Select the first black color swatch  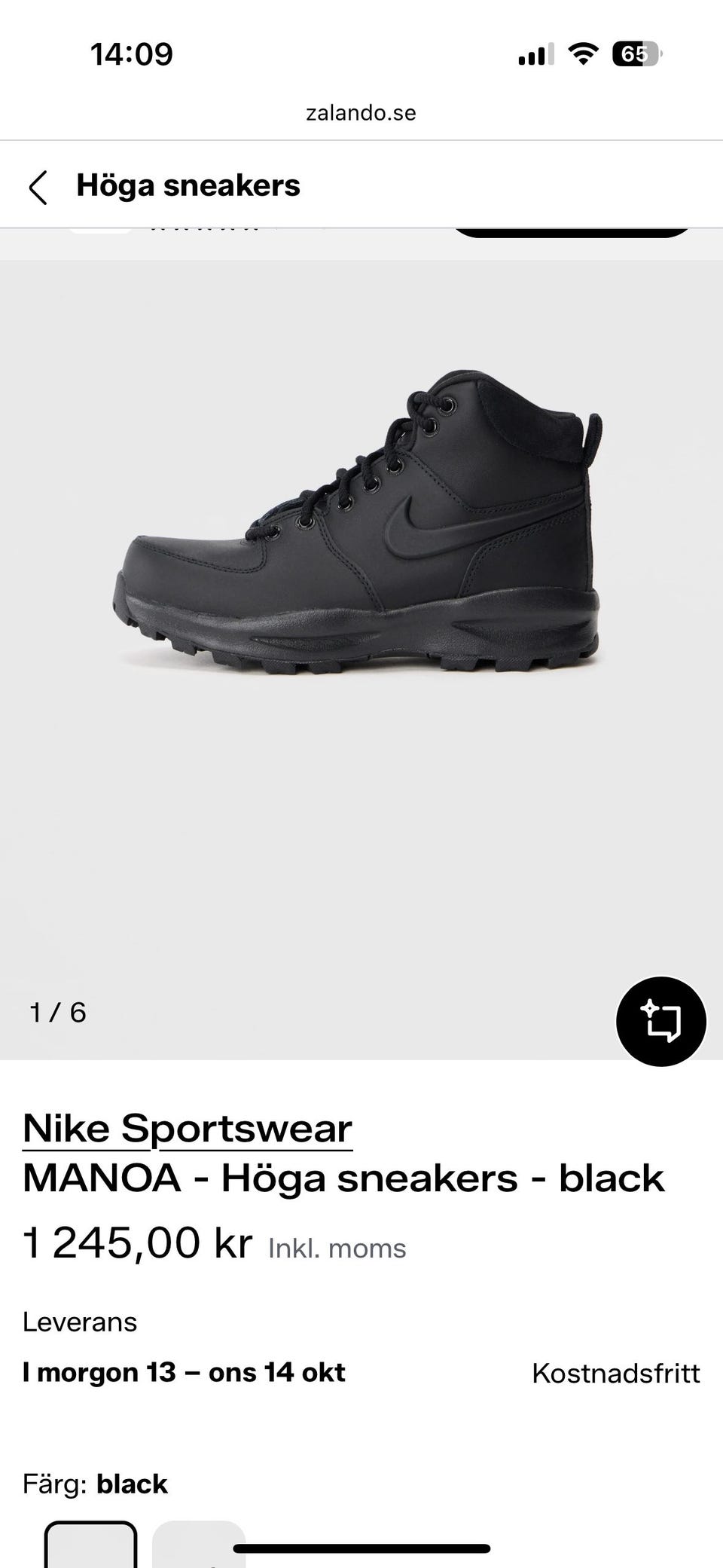(91, 1545)
